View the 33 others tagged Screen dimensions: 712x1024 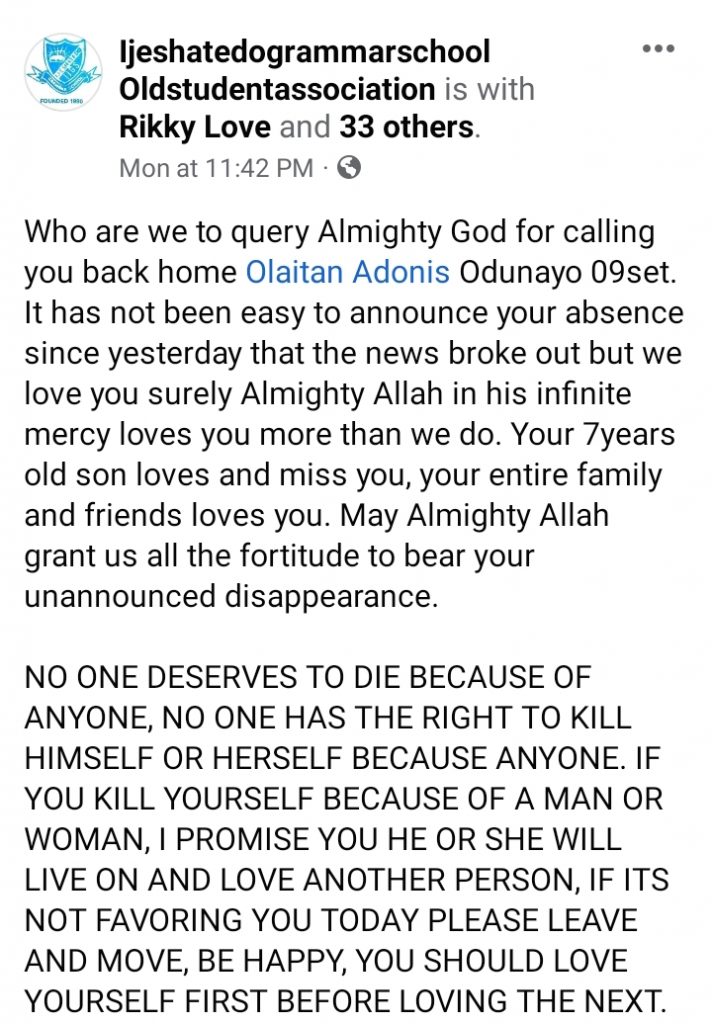pyautogui.click(x=405, y=127)
